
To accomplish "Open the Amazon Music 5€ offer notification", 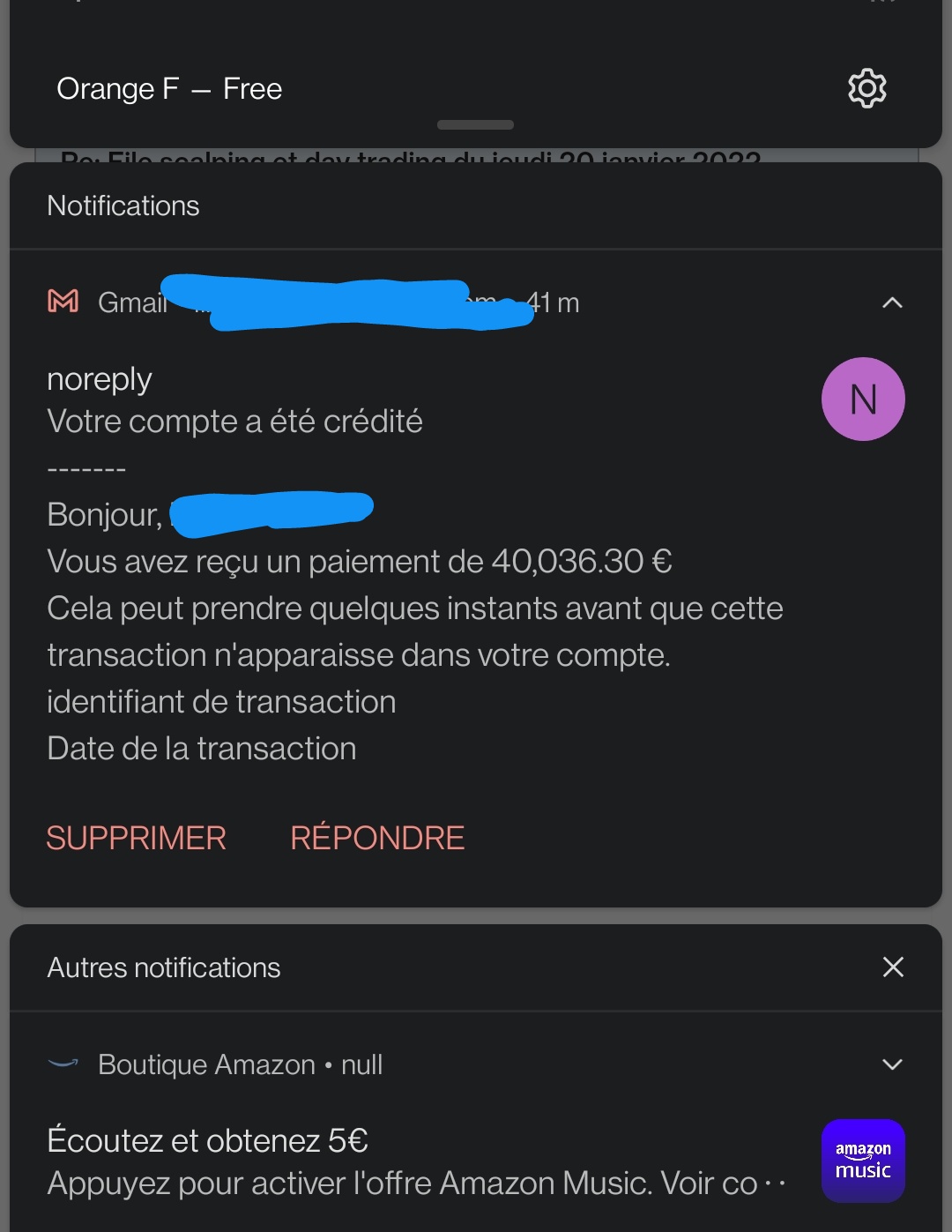I will (x=414, y=1161).
